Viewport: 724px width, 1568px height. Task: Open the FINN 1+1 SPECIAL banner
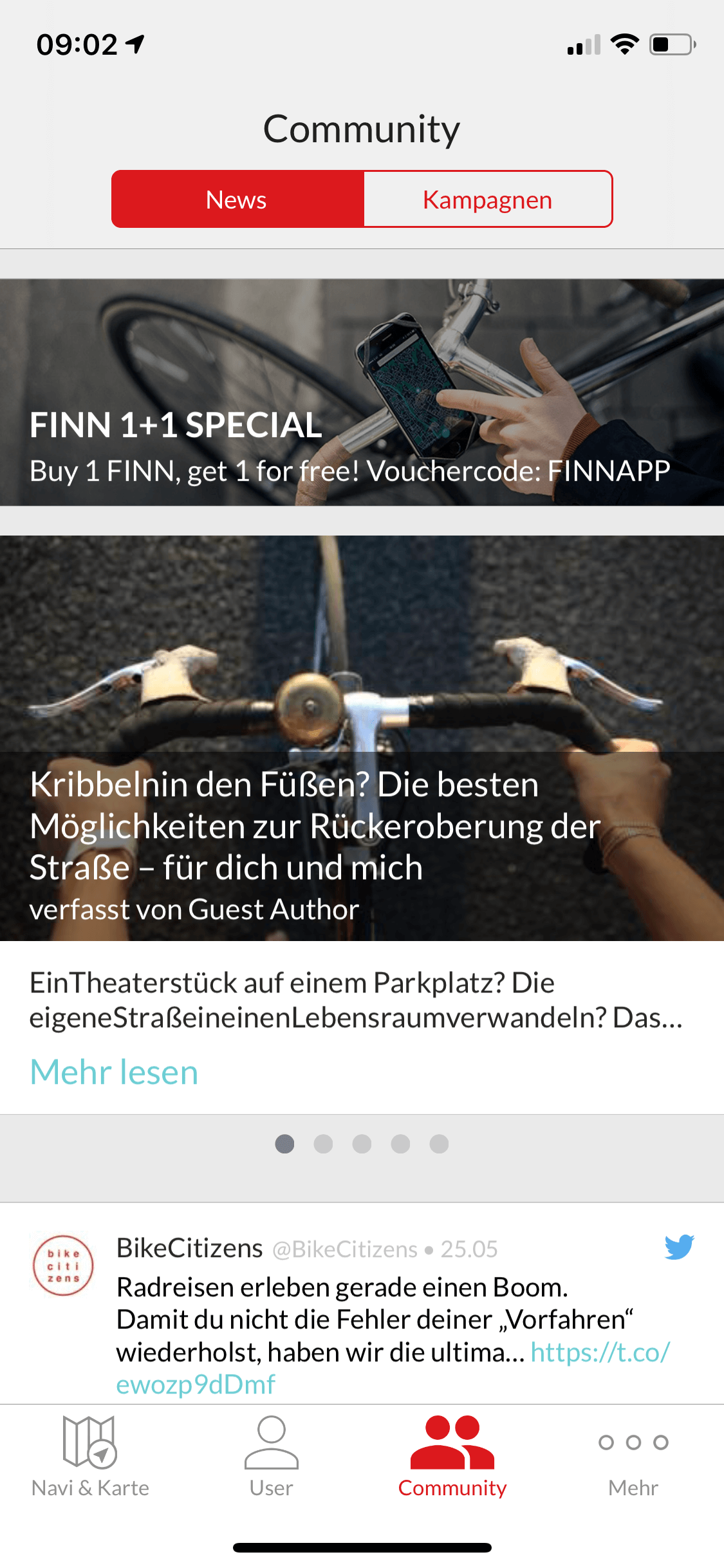(x=362, y=393)
